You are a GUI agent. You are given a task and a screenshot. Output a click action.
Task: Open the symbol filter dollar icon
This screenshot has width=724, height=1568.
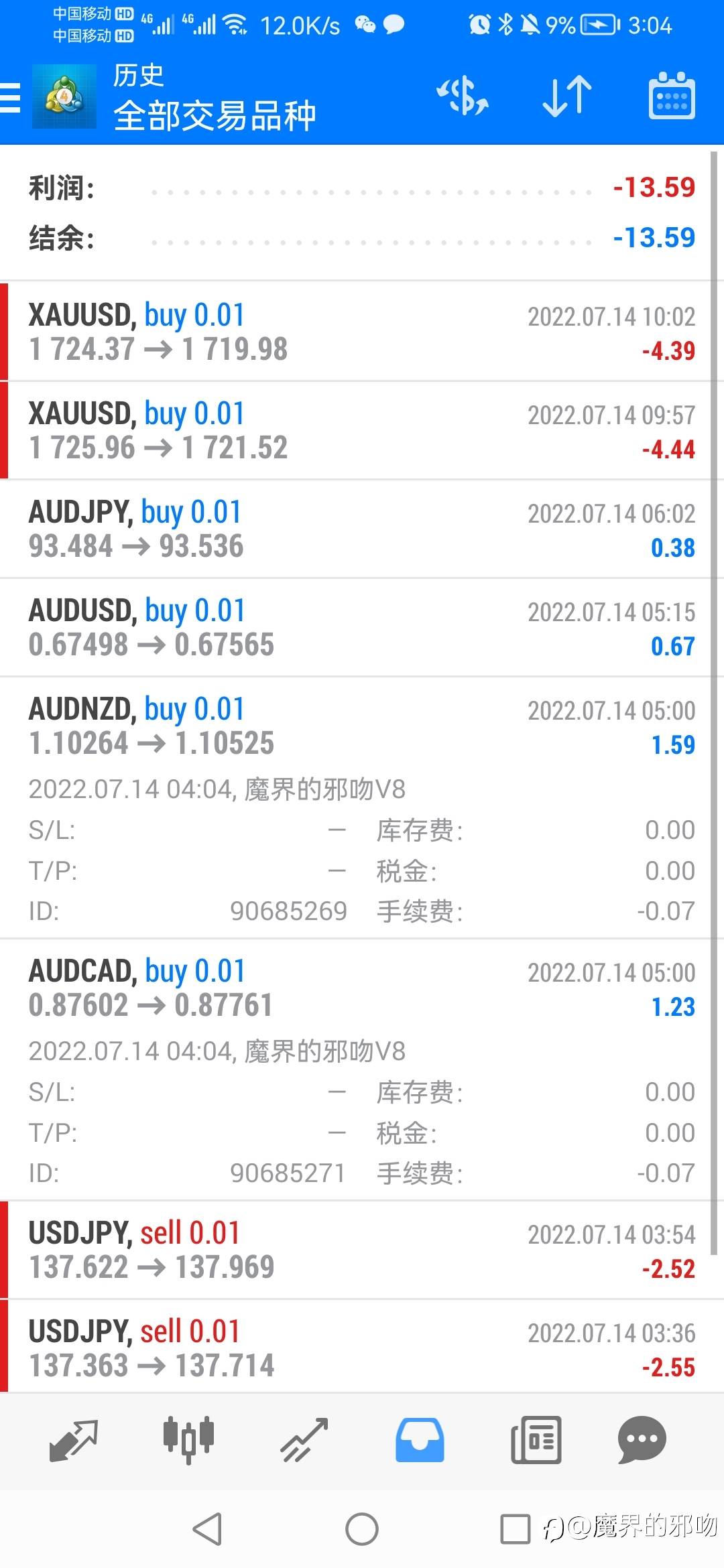pyautogui.click(x=462, y=96)
